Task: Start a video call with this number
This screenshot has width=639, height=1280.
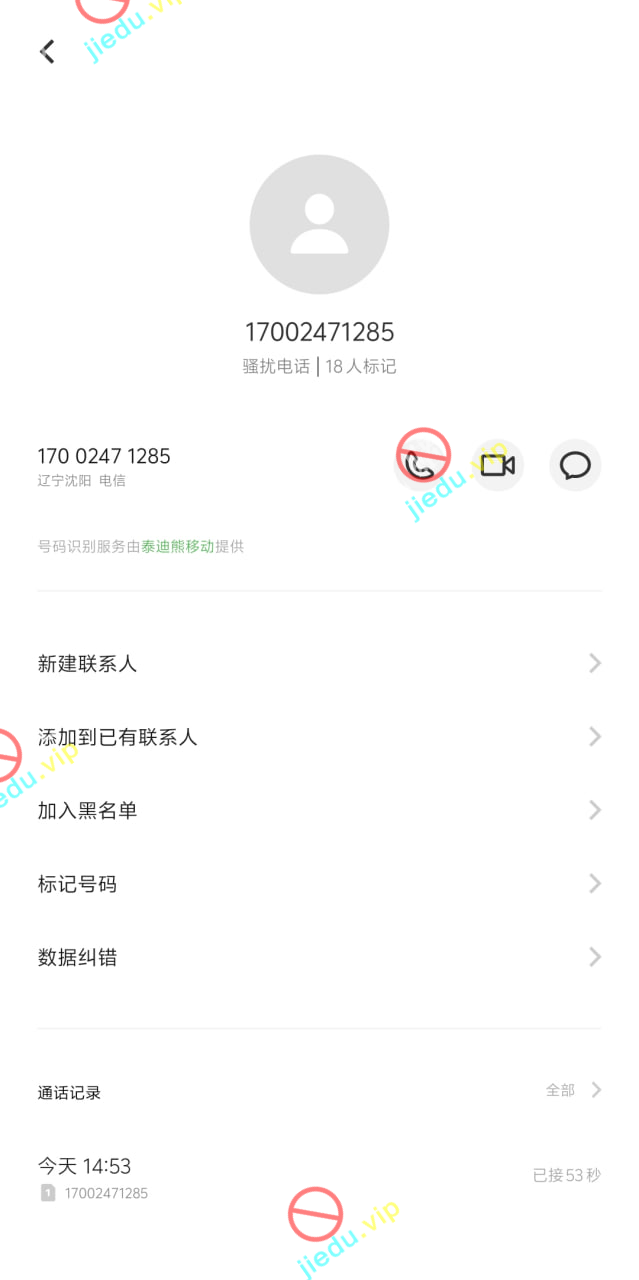Action: [x=498, y=465]
